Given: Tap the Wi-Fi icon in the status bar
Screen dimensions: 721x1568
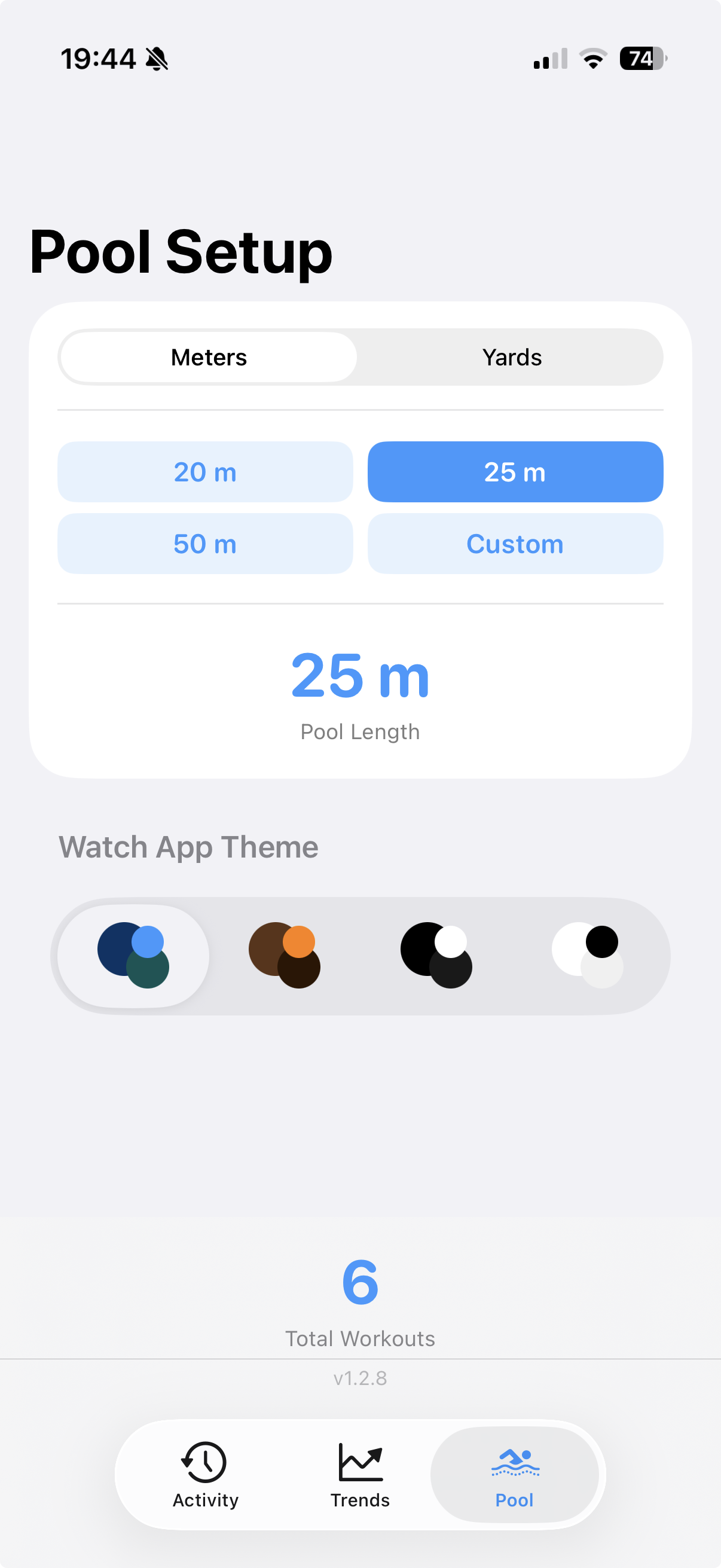Looking at the screenshot, I should pyautogui.click(x=591, y=58).
